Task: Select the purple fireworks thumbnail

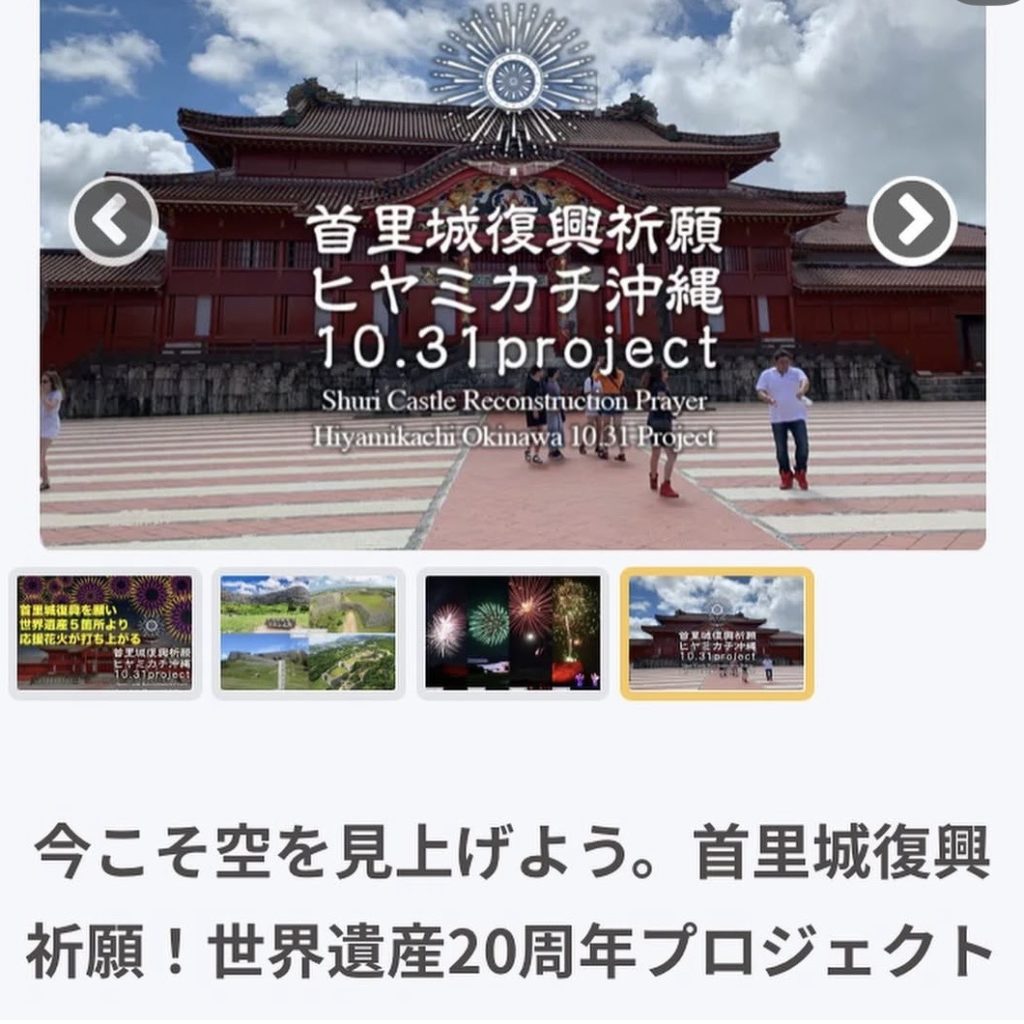Action: coord(105,632)
